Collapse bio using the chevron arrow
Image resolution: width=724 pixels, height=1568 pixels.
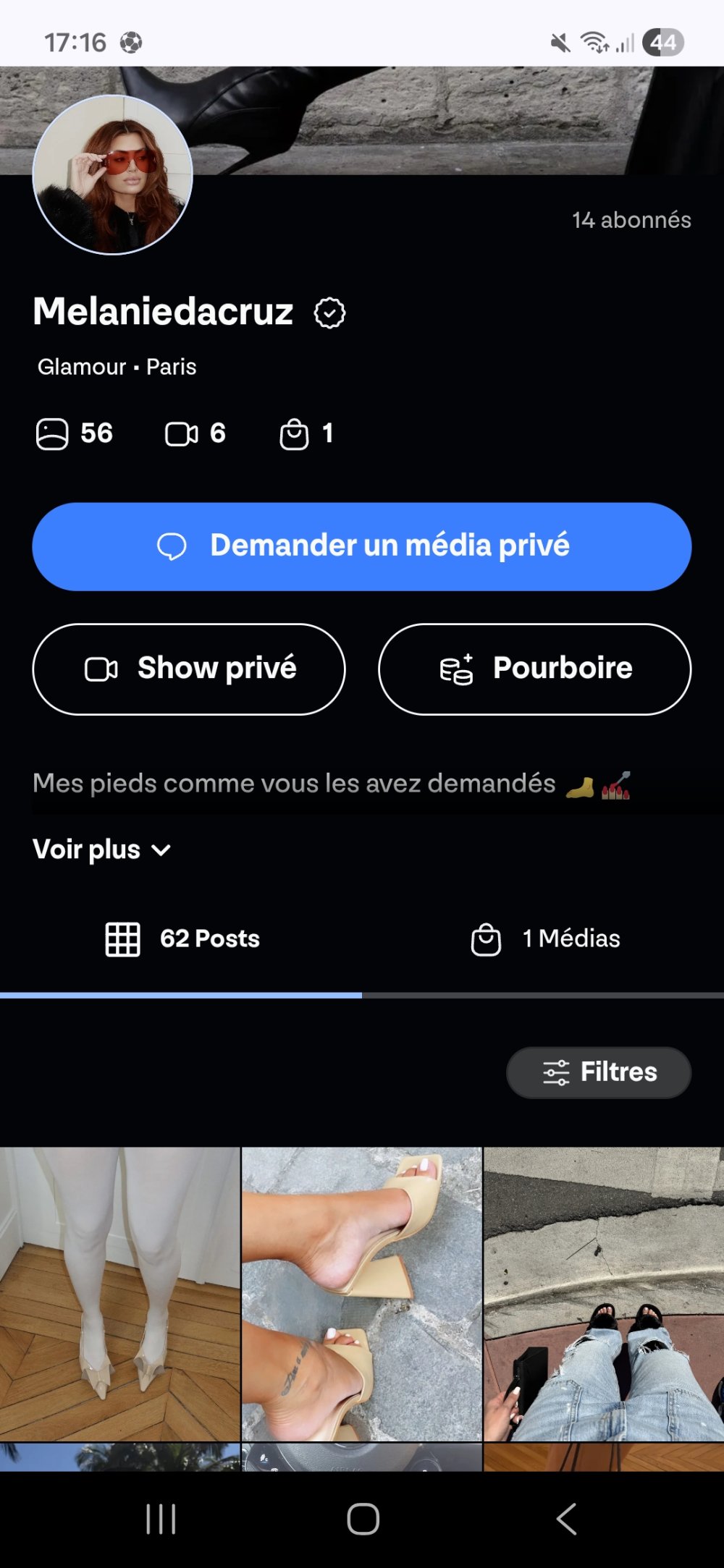(161, 849)
